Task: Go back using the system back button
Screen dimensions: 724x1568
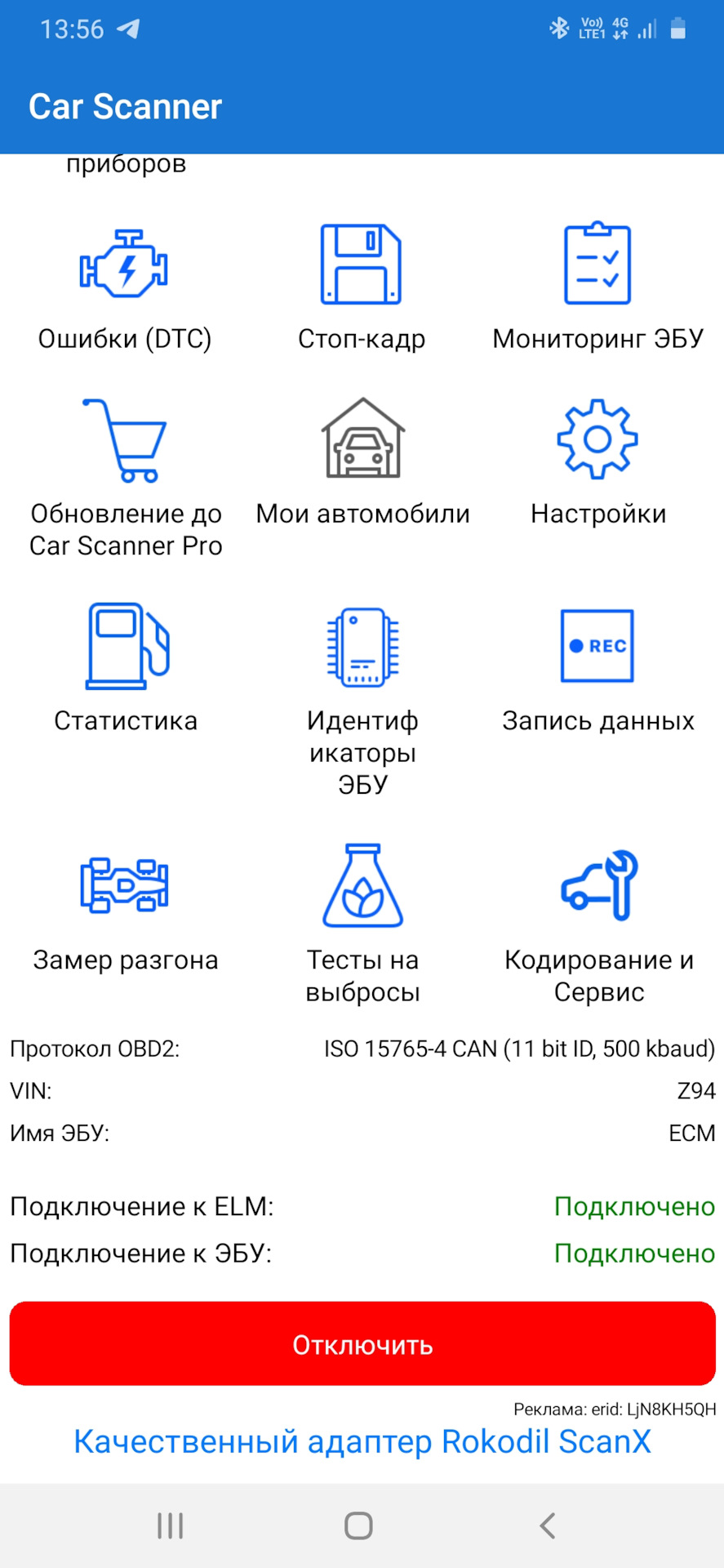Action: [x=548, y=1526]
